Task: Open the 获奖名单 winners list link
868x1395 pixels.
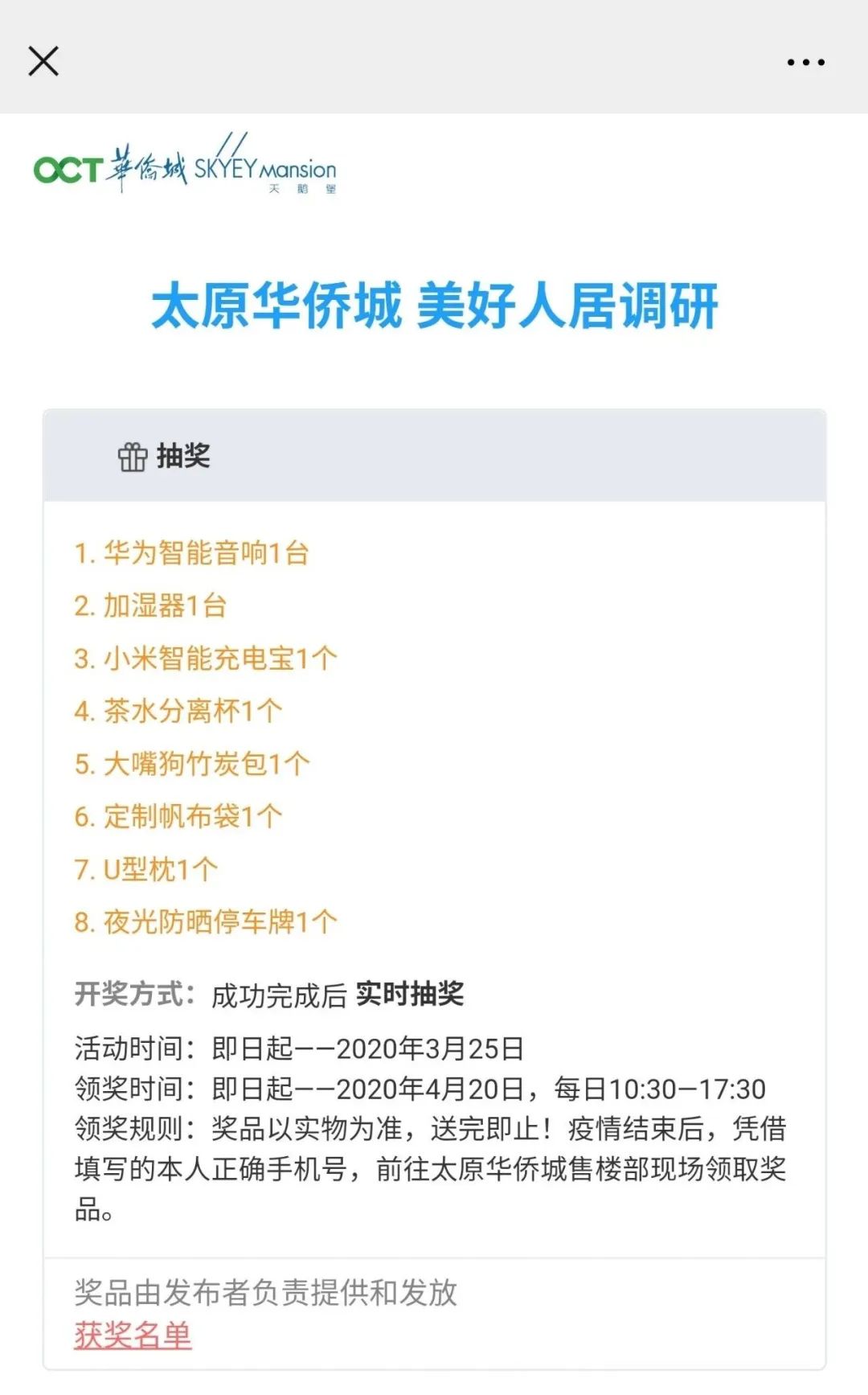Action: pos(133,1336)
